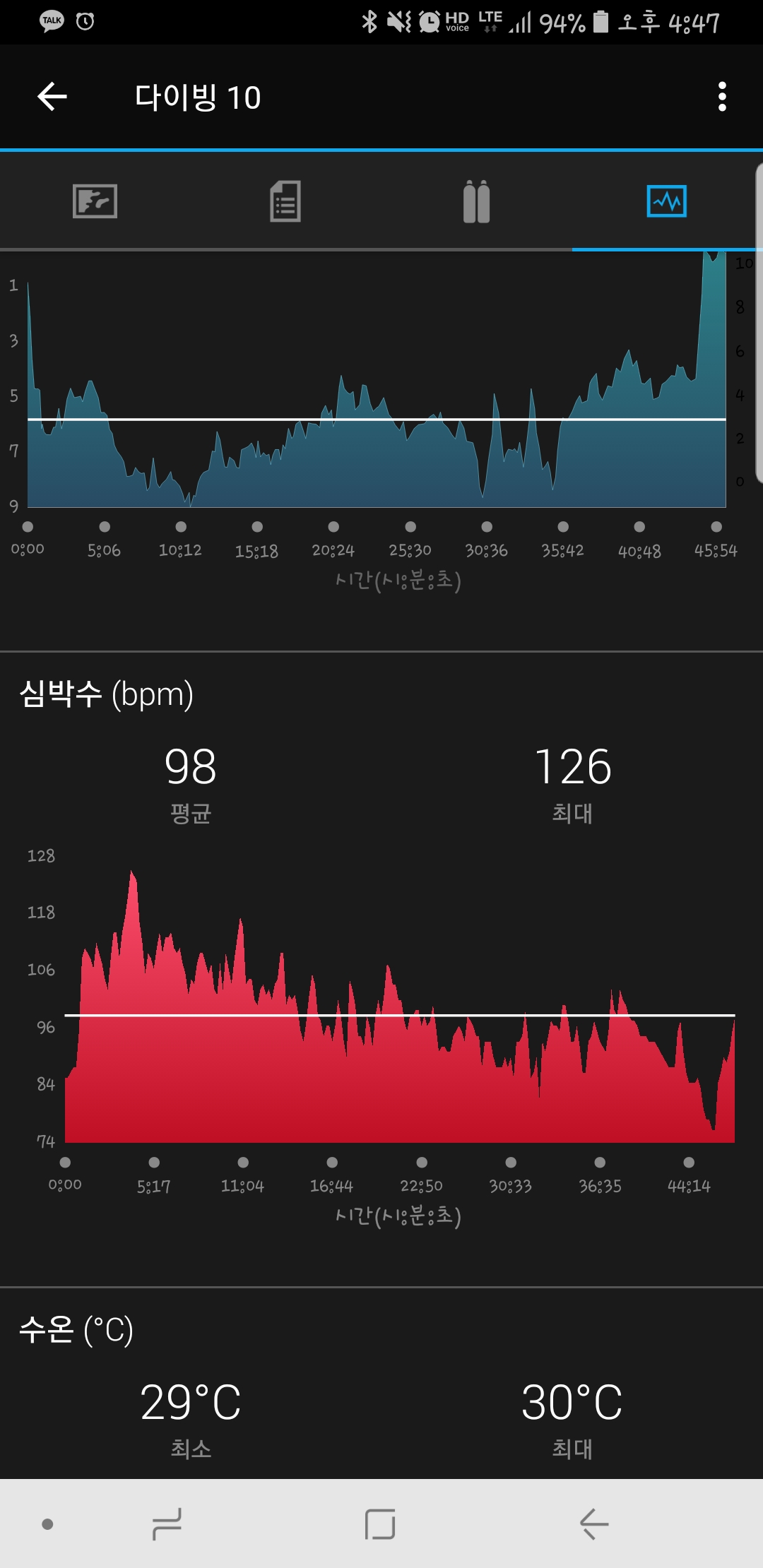Image resolution: width=763 pixels, height=1568 pixels.
Task: Go back from the 다이빙 10 screen
Action: [52, 97]
